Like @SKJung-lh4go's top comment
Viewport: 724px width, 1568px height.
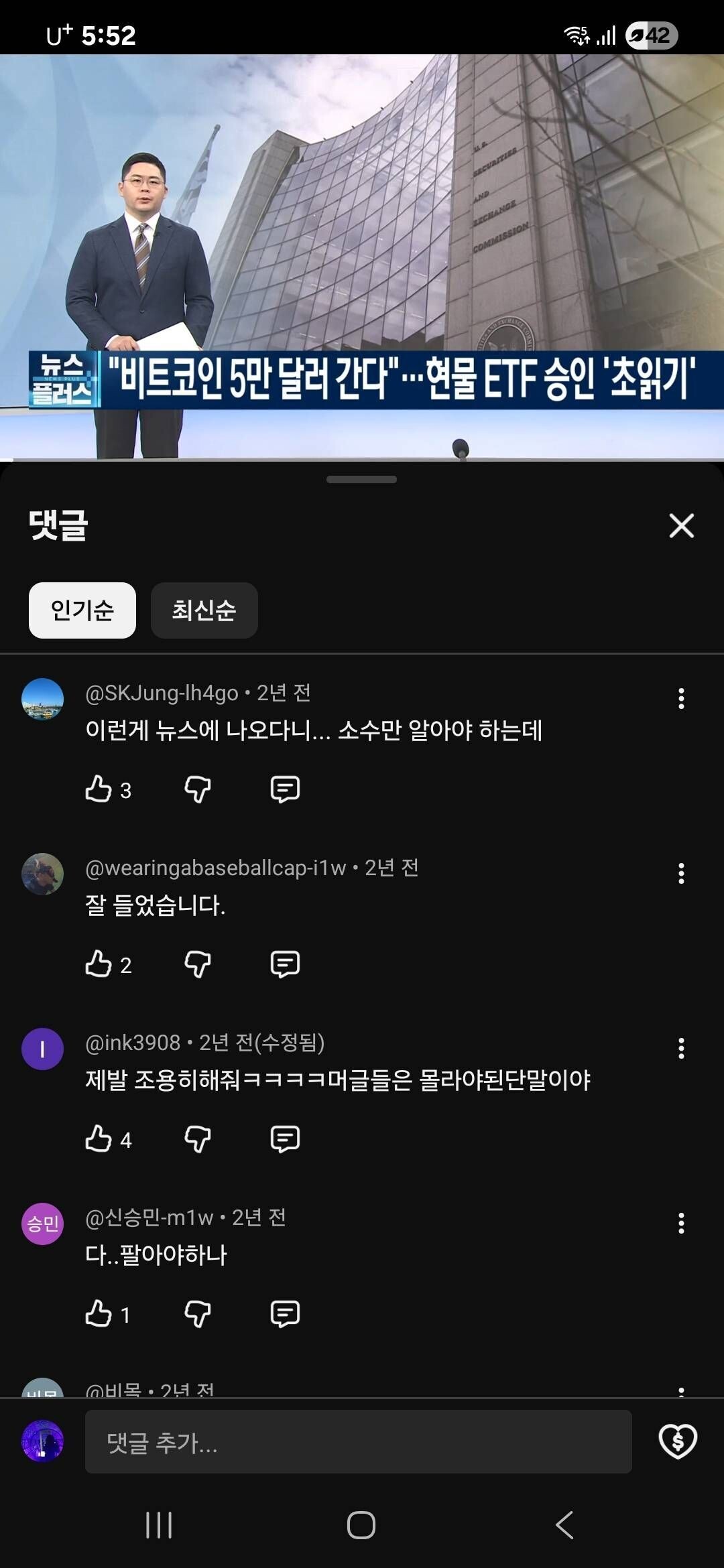(99, 789)
